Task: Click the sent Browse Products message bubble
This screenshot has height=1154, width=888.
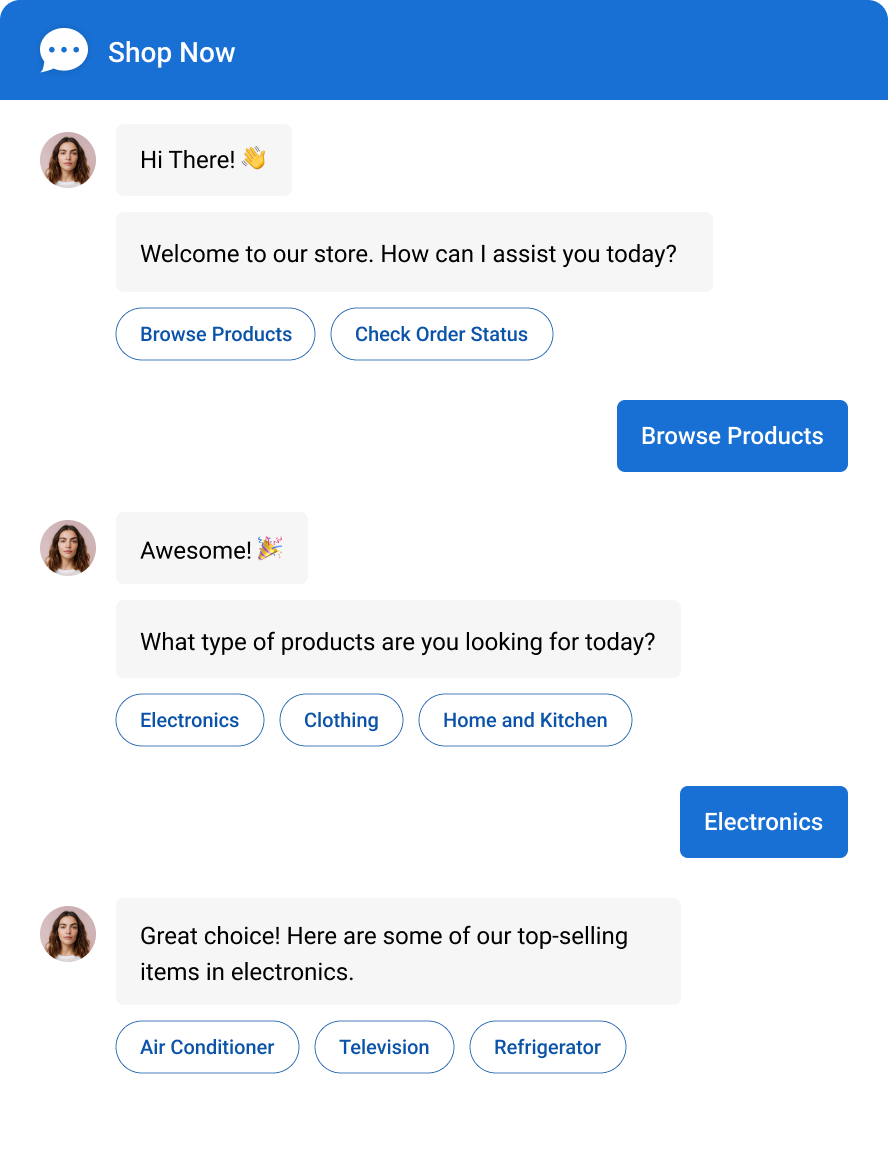Action: click(x=732, y=436)
